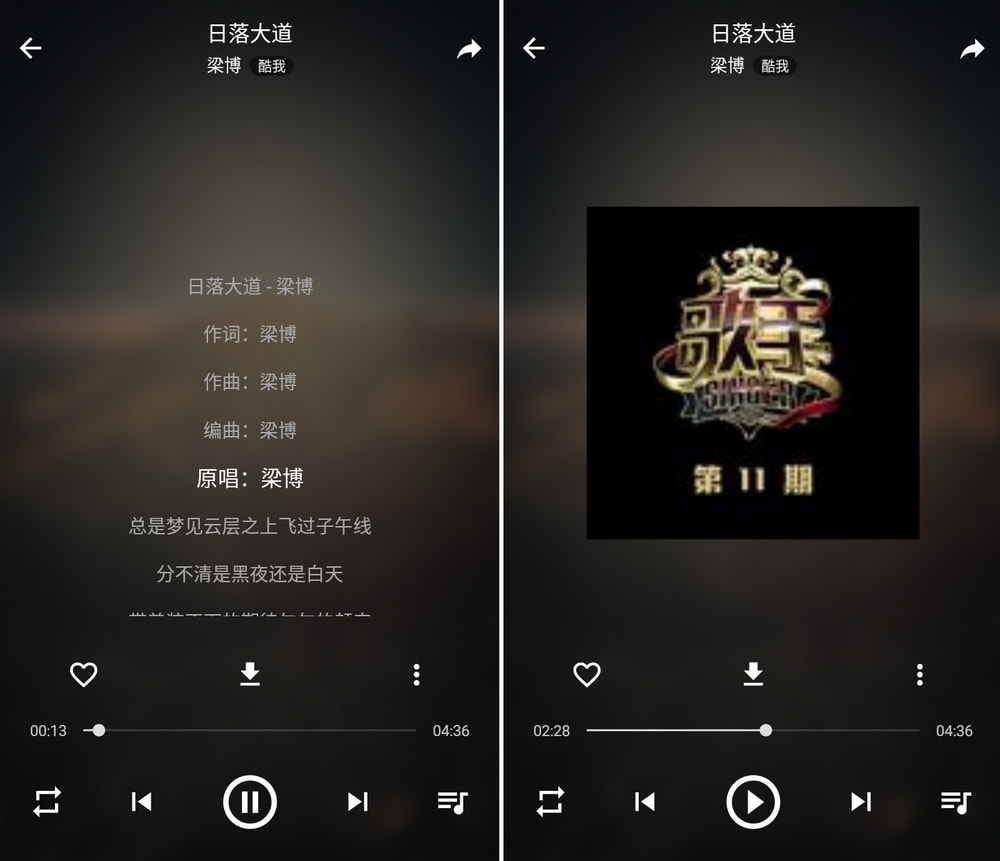Skip to previous track beside the pause button
Screen dimensions: 1000x861
point(142,801)
